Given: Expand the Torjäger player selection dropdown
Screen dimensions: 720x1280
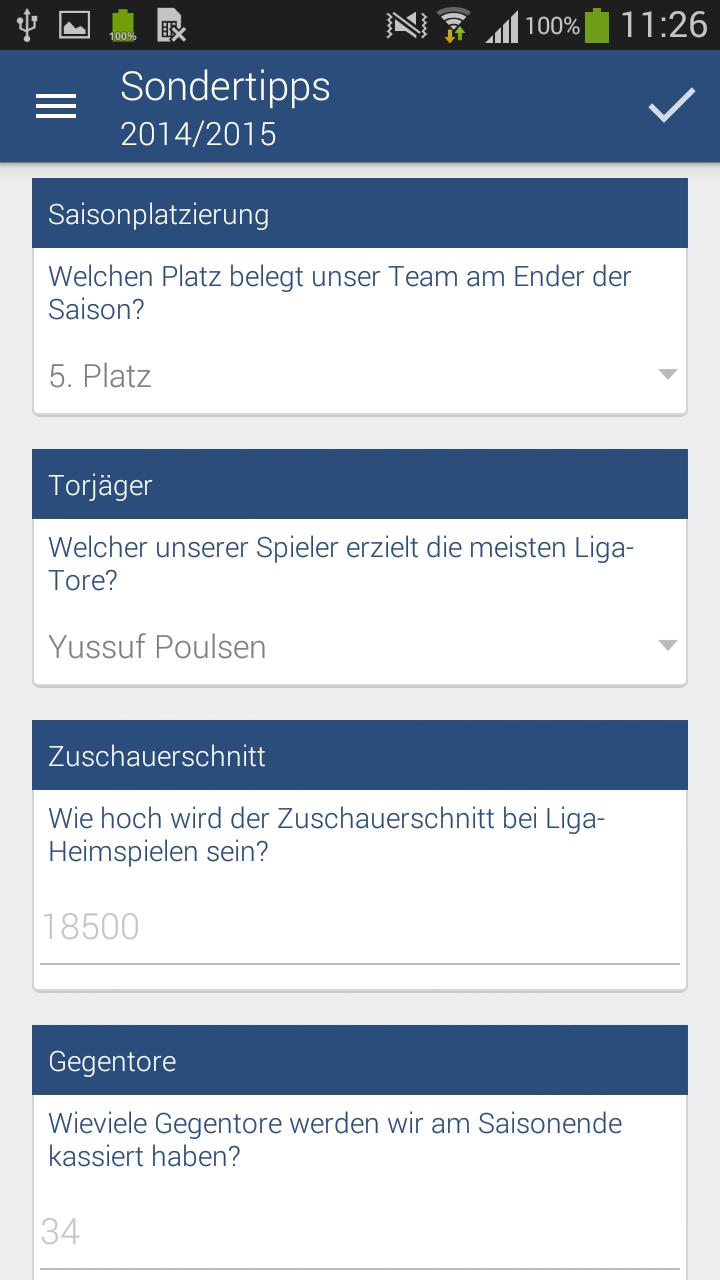Looking at the screenshot, I should click(666, 645).
